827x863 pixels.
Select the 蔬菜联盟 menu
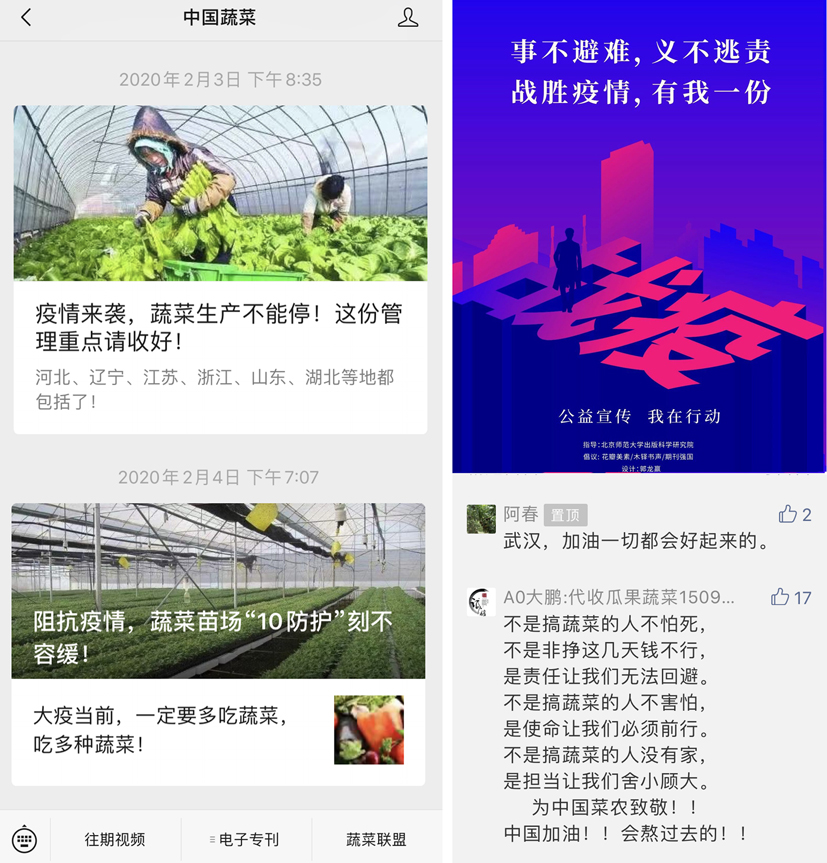pos(376,839)
